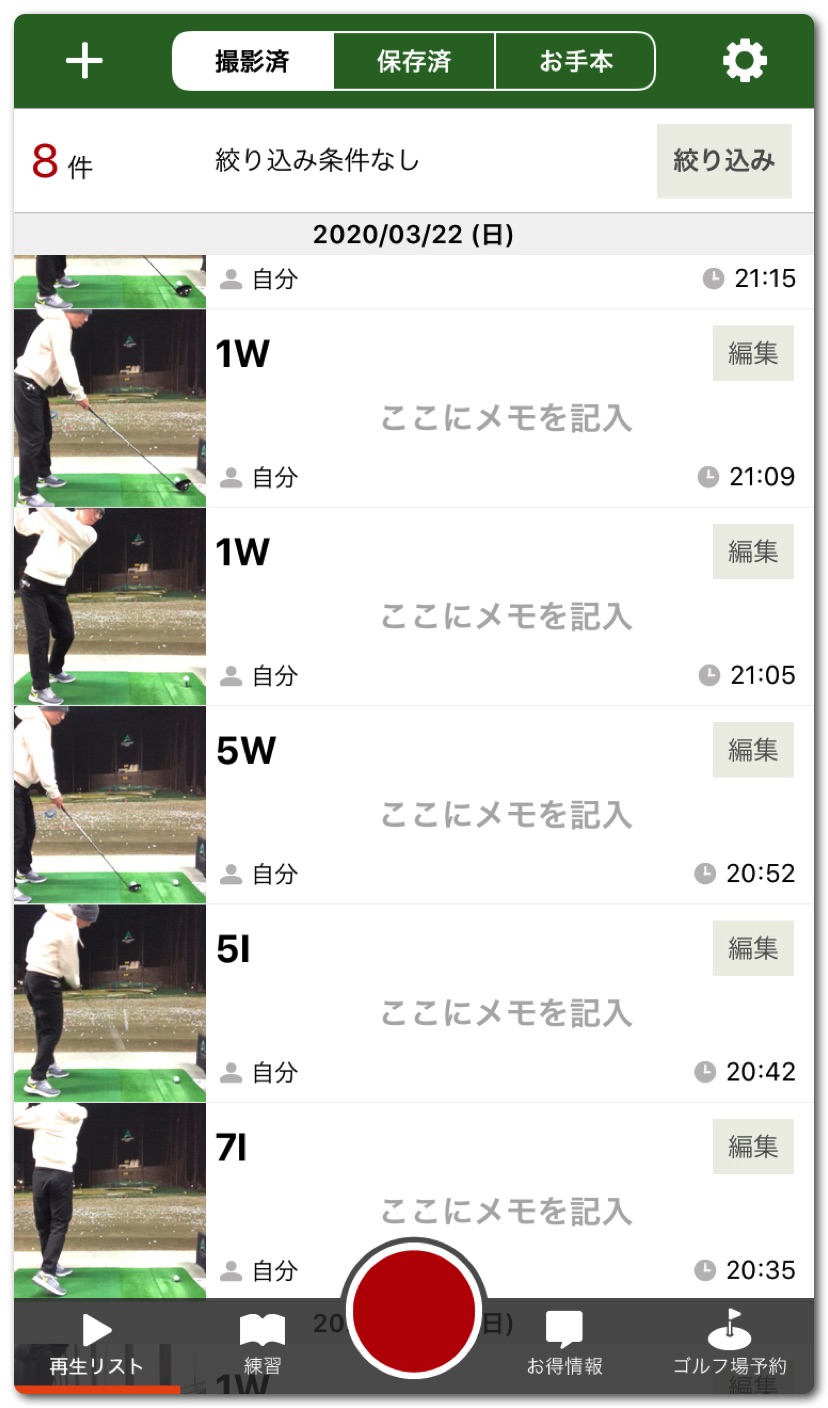
Task: Play the 5W swing video thumbnail
Action: pyautogui.click(x=110, y=805)
